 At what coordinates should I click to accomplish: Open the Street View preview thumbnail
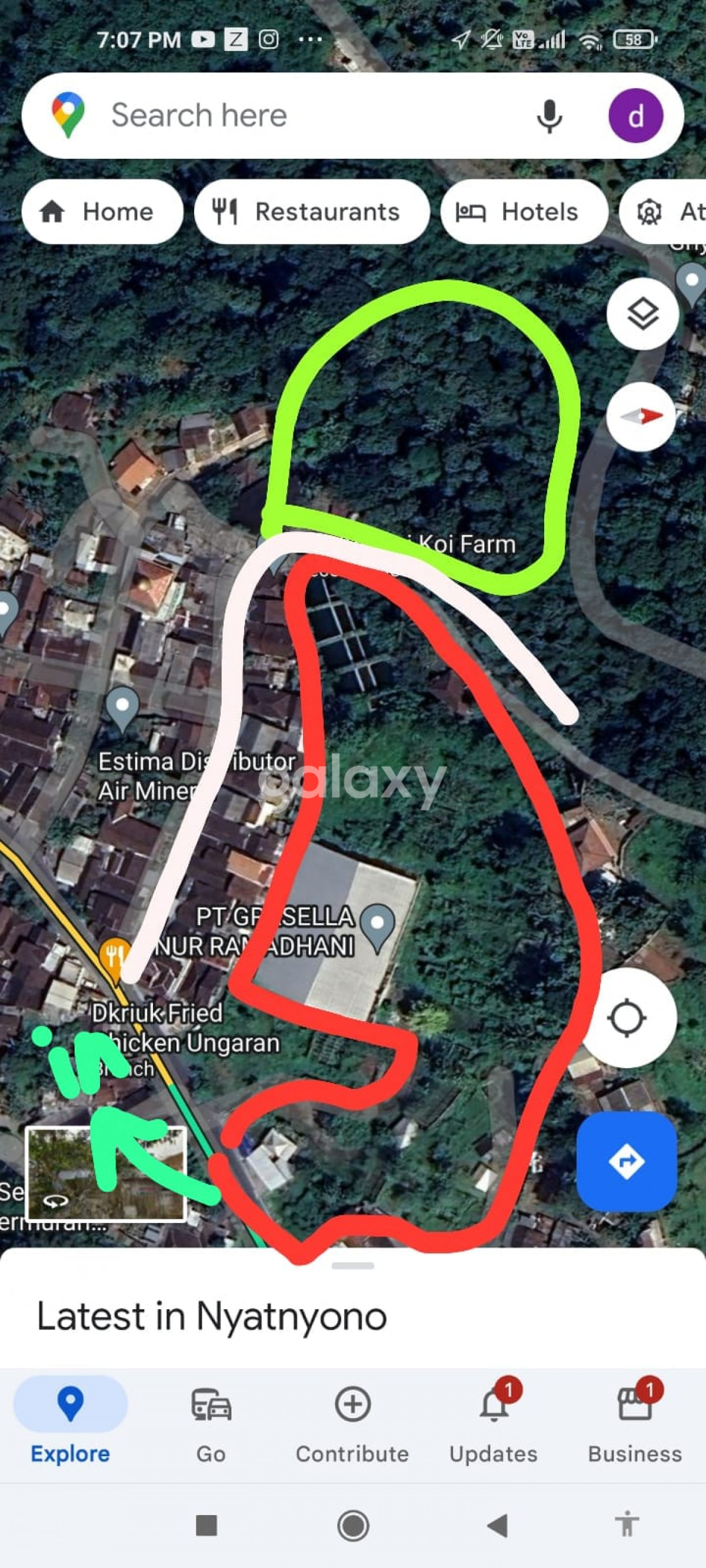[106, 1174]
